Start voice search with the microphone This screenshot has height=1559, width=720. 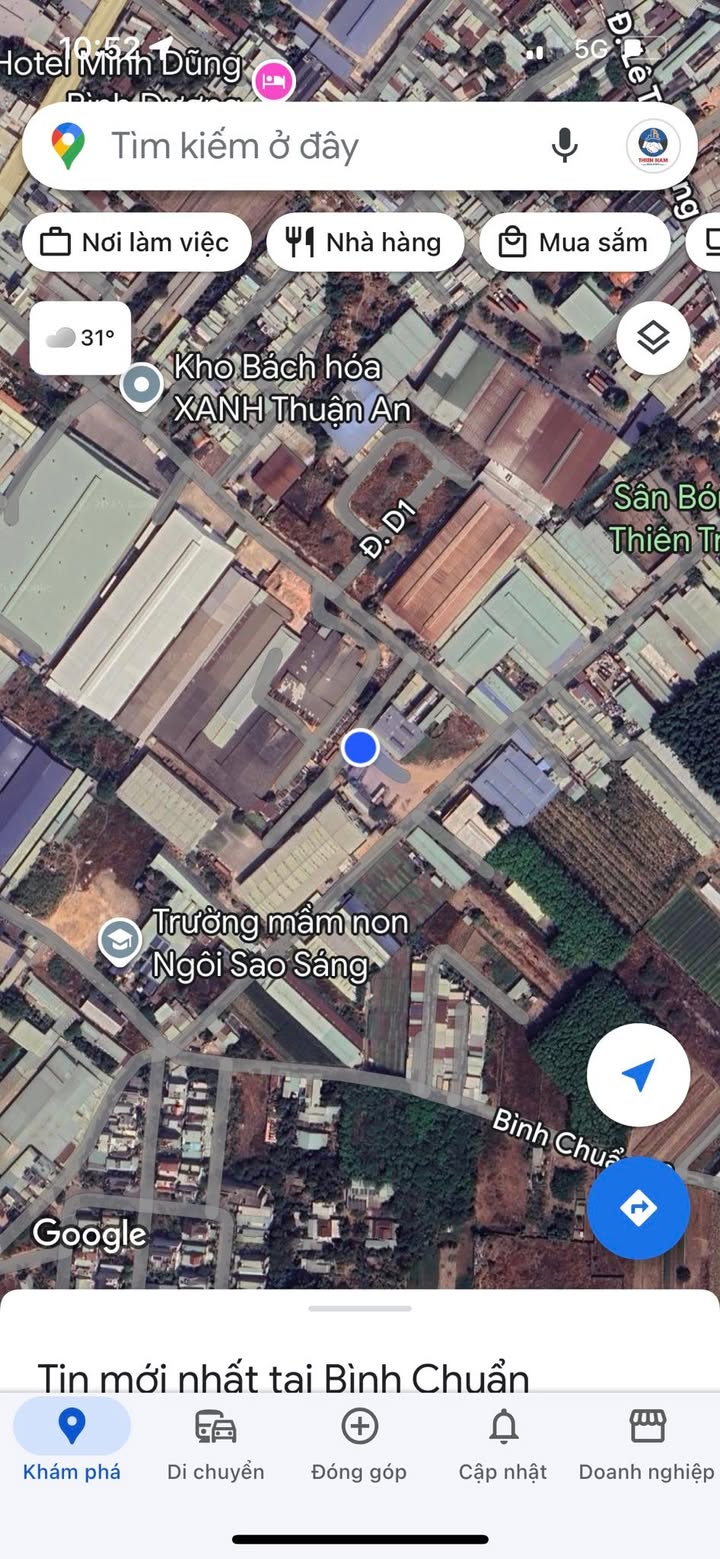[565, 146]
